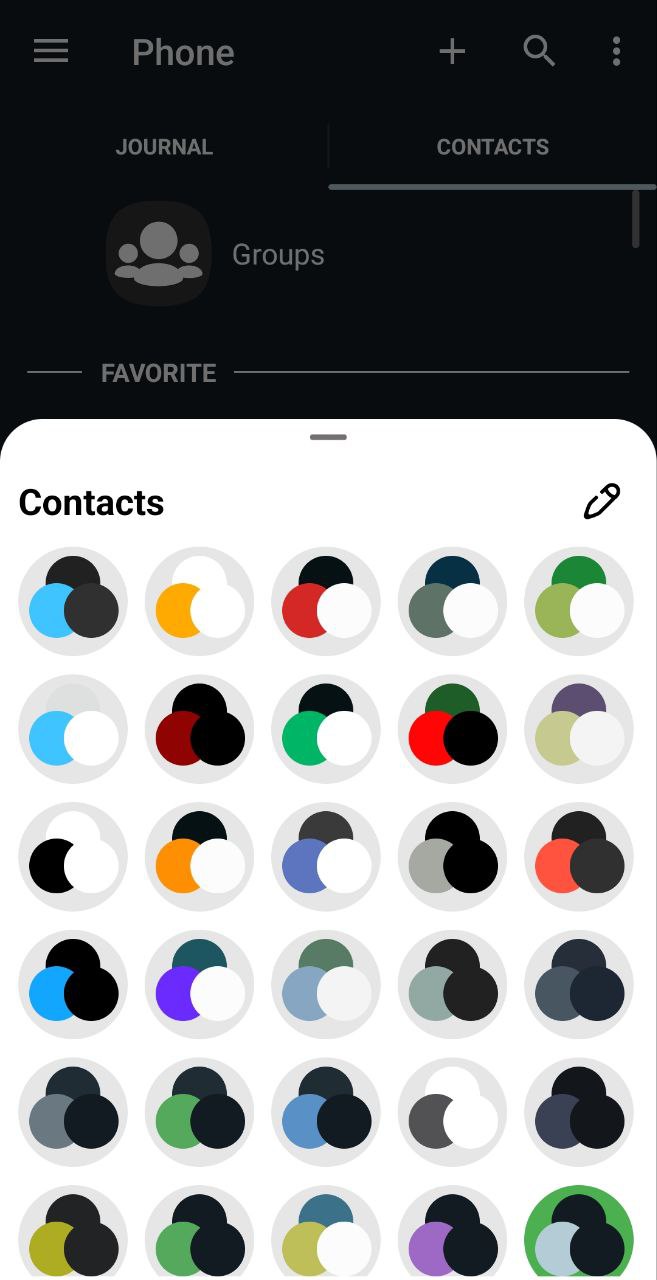Switch to the Contacts tab
This screenshot has width=657, height=1280.
pyautogui.click(x=492, y=147)
